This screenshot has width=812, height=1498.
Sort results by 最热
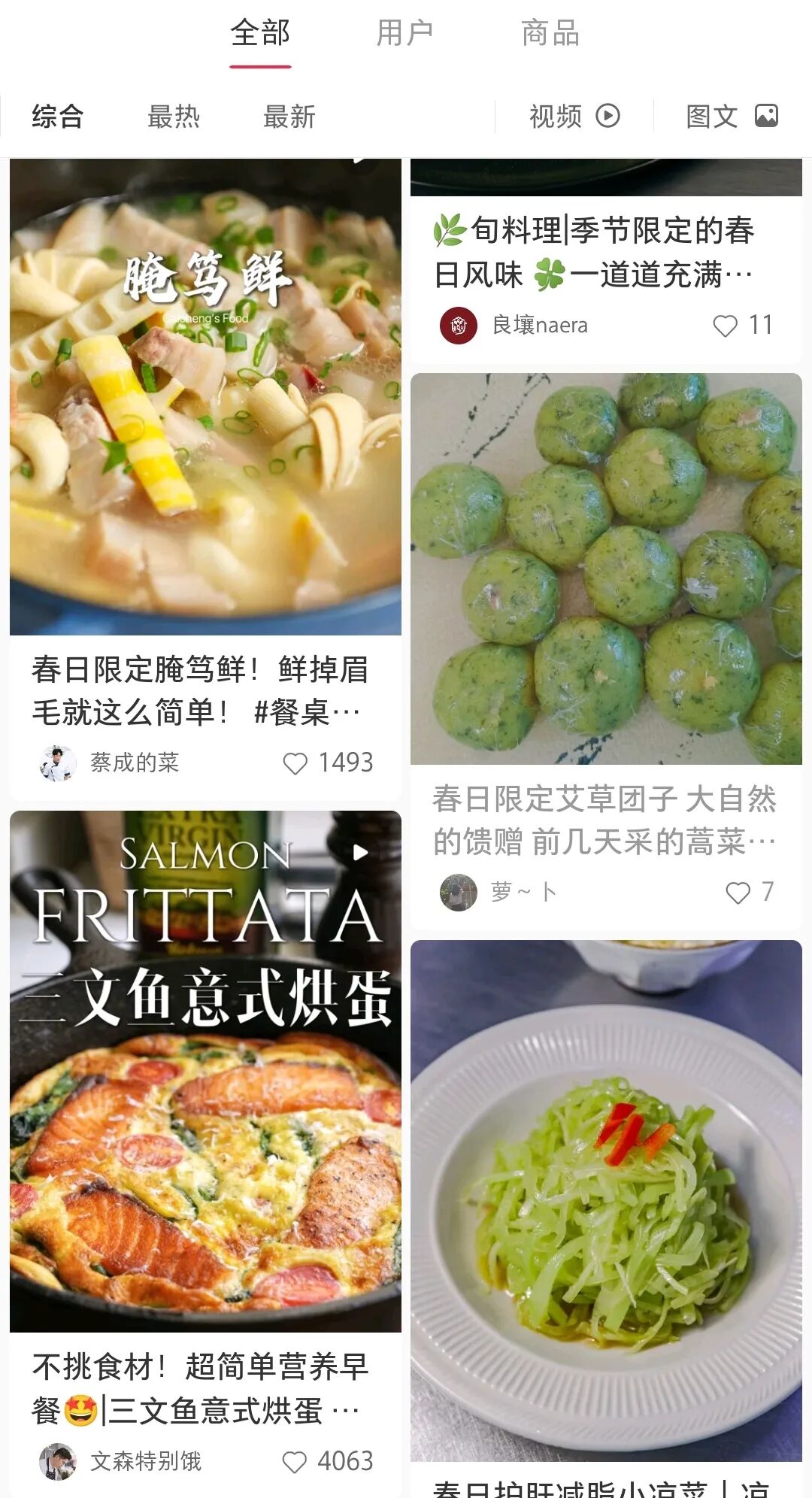pyautogui.click(x=174, y=117)
